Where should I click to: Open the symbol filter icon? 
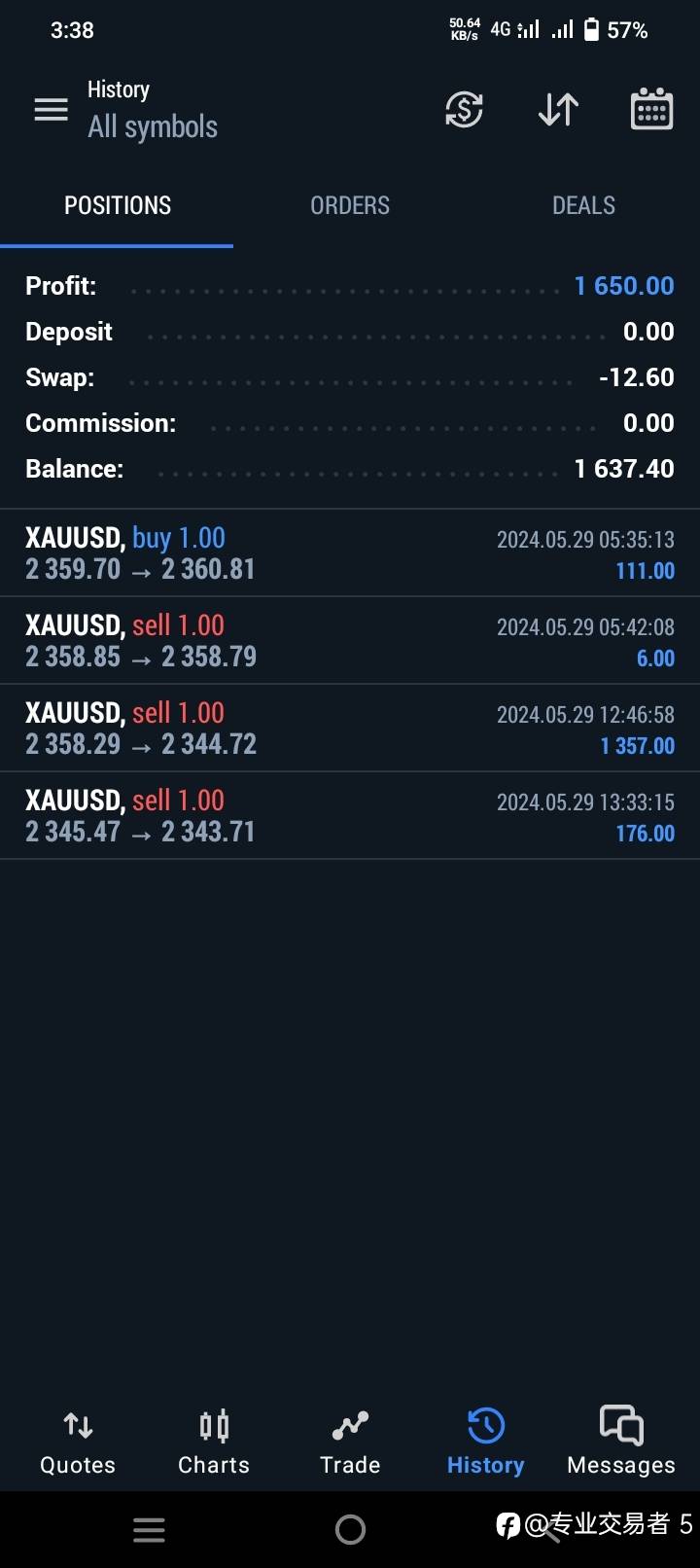click(x=464, y=109)
